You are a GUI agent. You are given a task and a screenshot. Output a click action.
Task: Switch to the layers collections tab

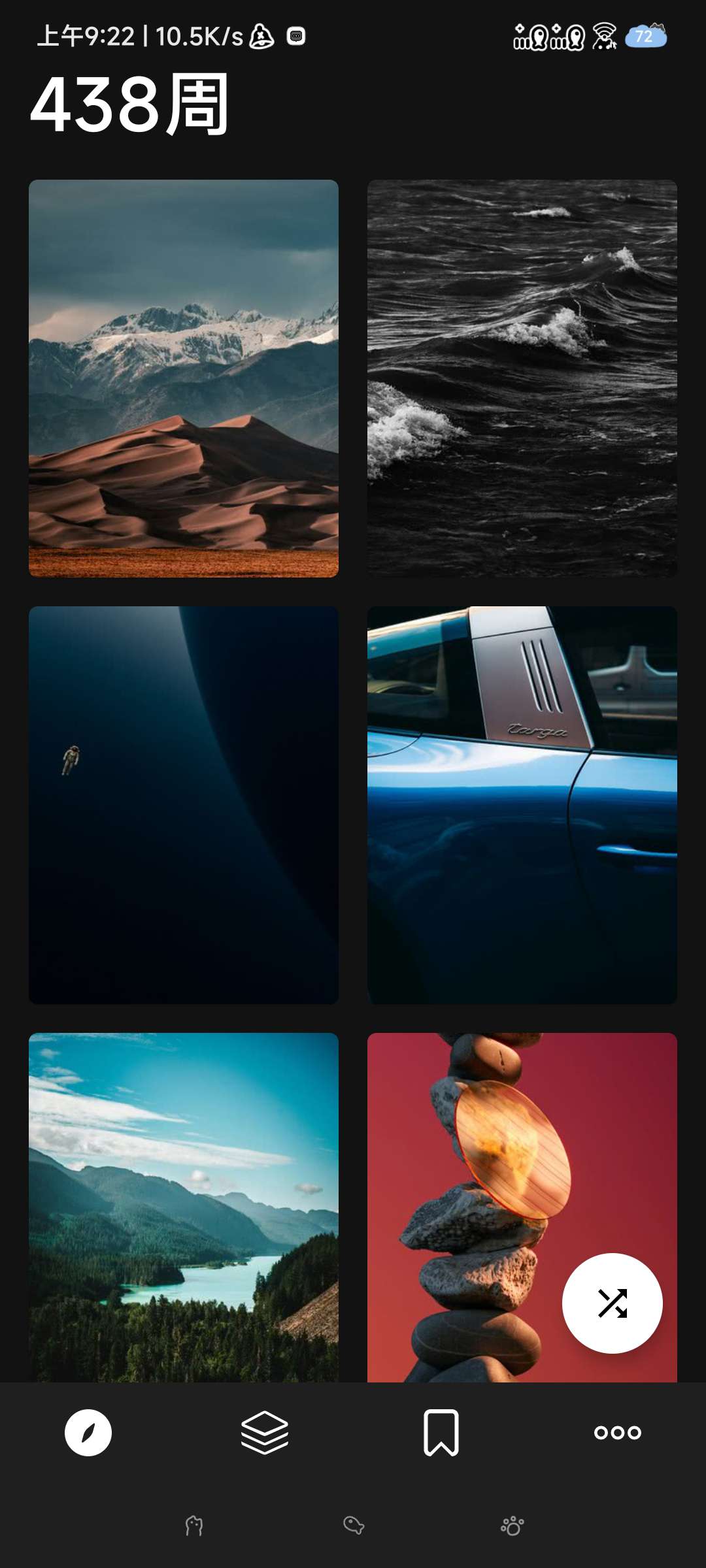coord(265,1433)
